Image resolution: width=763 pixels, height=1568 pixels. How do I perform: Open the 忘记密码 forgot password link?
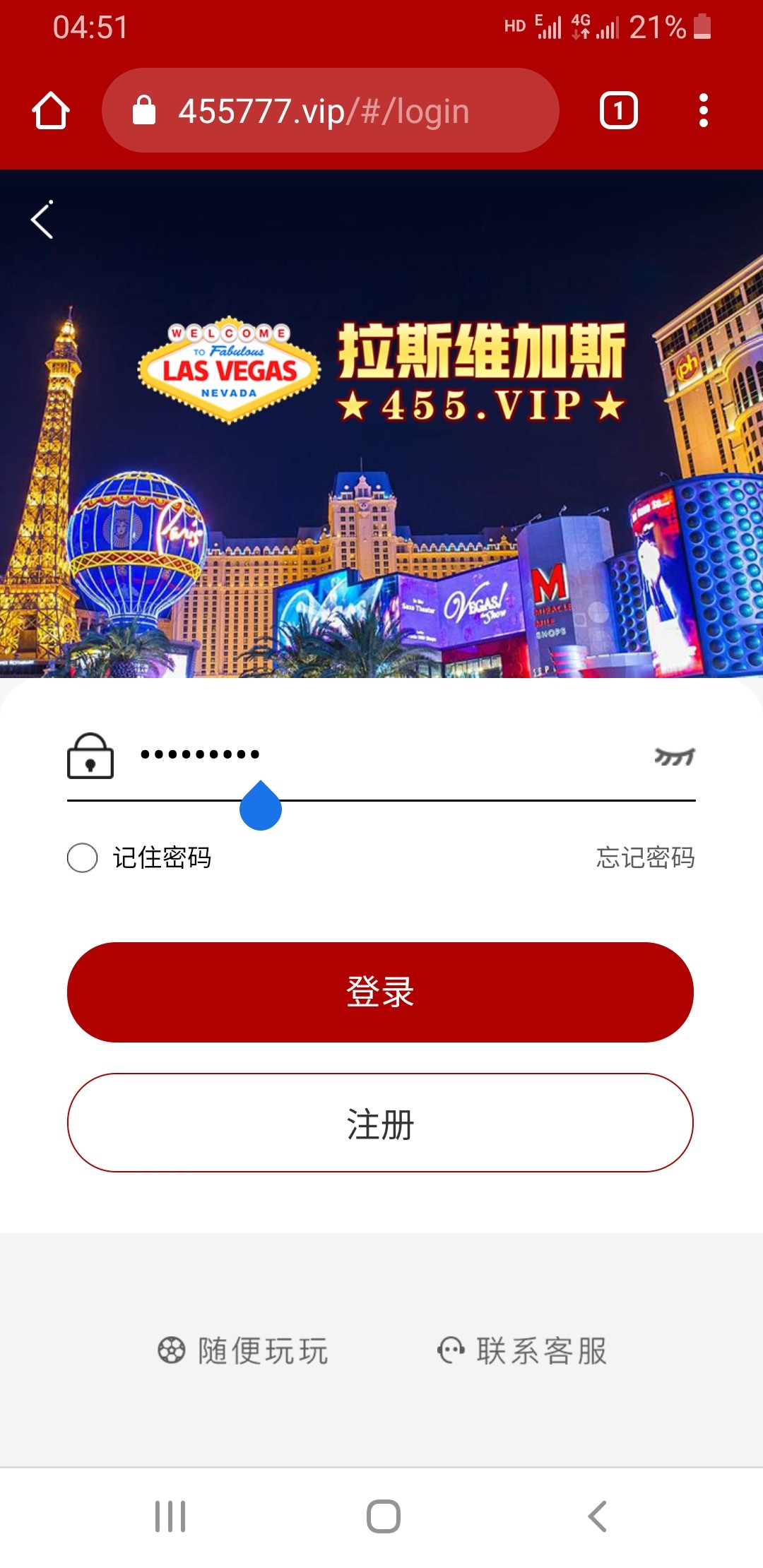pyautogui.click(x=645, y=857)
